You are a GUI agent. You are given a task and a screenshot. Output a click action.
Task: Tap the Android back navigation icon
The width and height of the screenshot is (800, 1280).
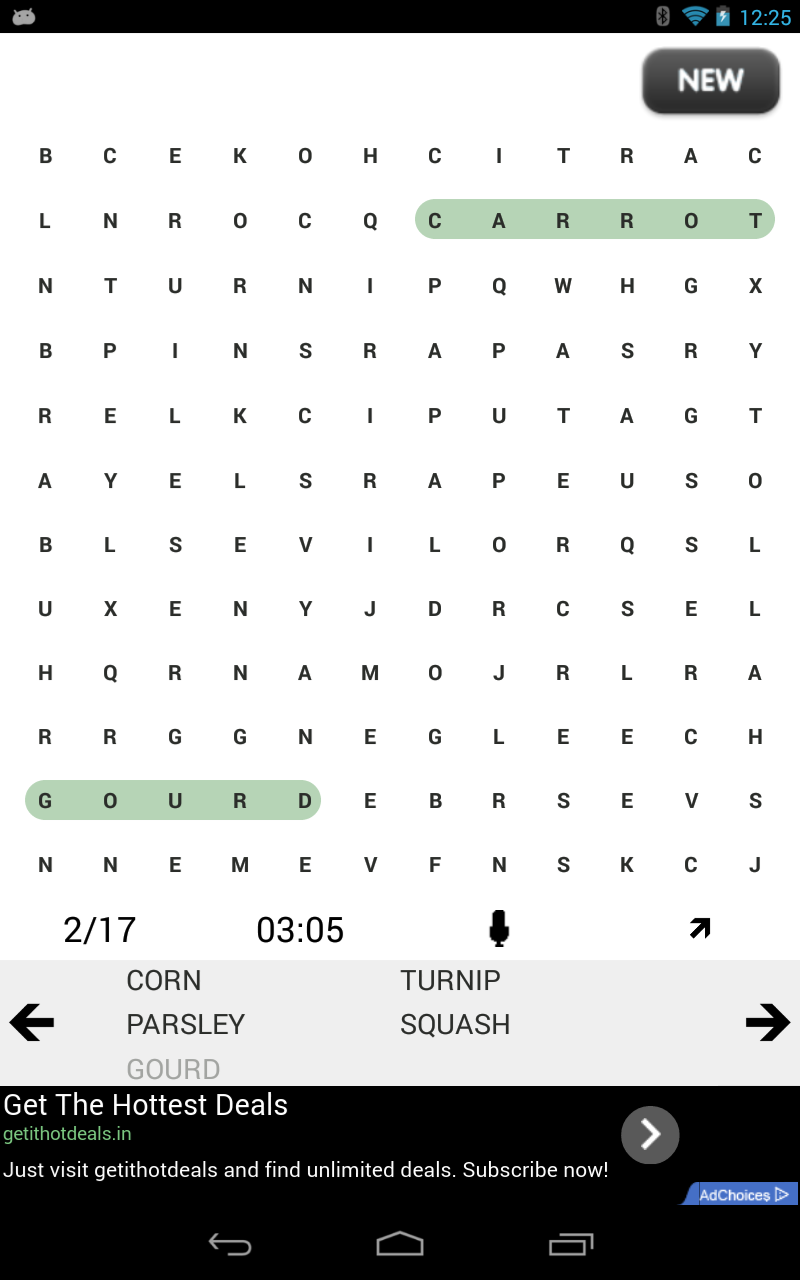229,1244
